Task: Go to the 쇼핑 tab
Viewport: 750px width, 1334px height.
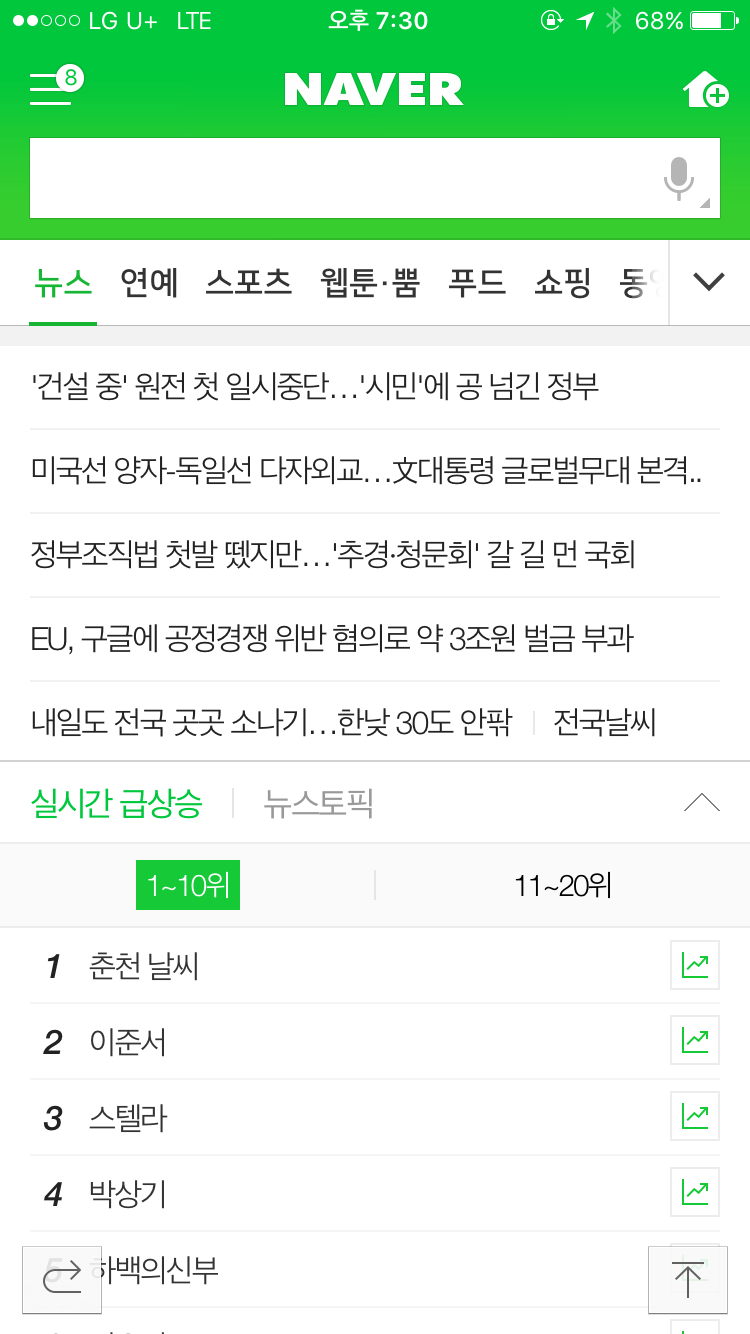Action: [x=563, y=283]
